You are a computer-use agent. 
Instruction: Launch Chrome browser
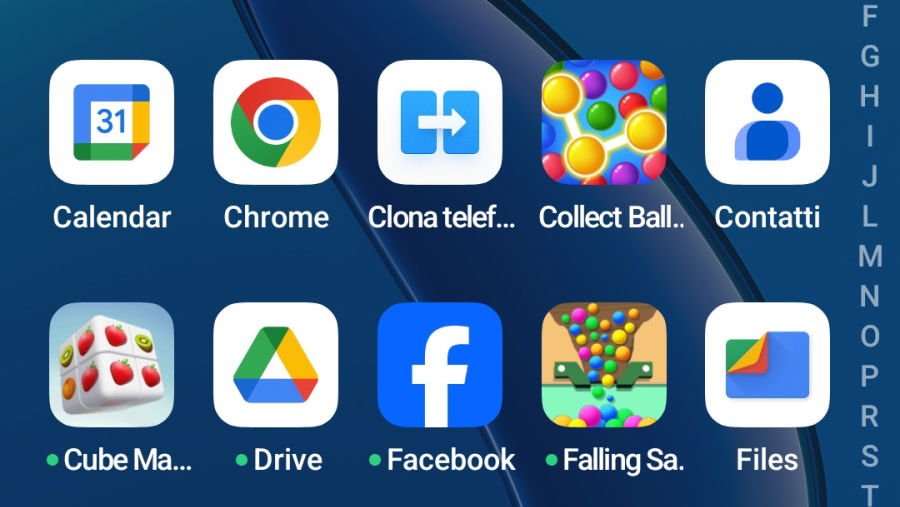coord(276,122)
